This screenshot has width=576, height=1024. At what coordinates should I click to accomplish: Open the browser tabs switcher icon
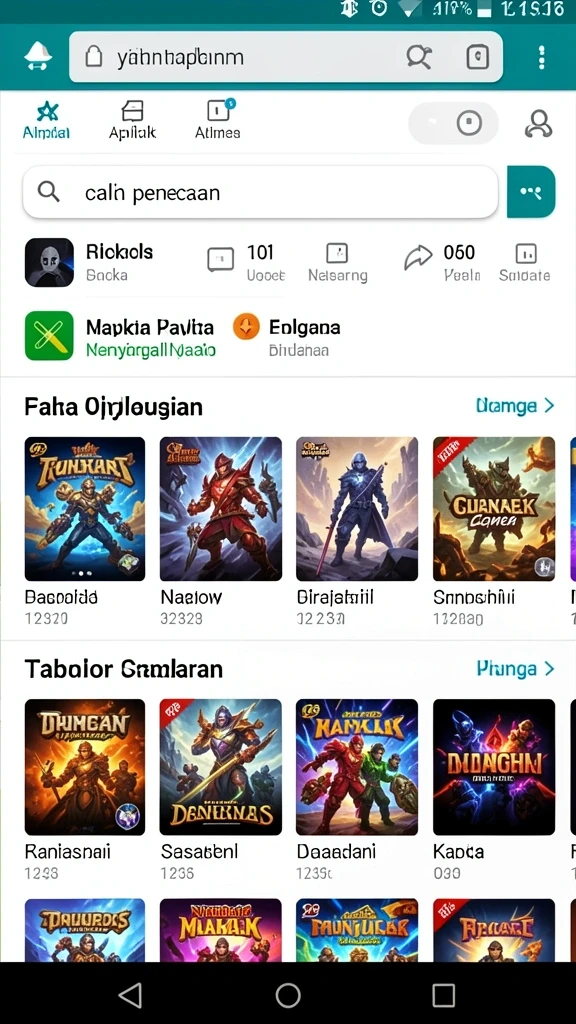coord(477,57)
